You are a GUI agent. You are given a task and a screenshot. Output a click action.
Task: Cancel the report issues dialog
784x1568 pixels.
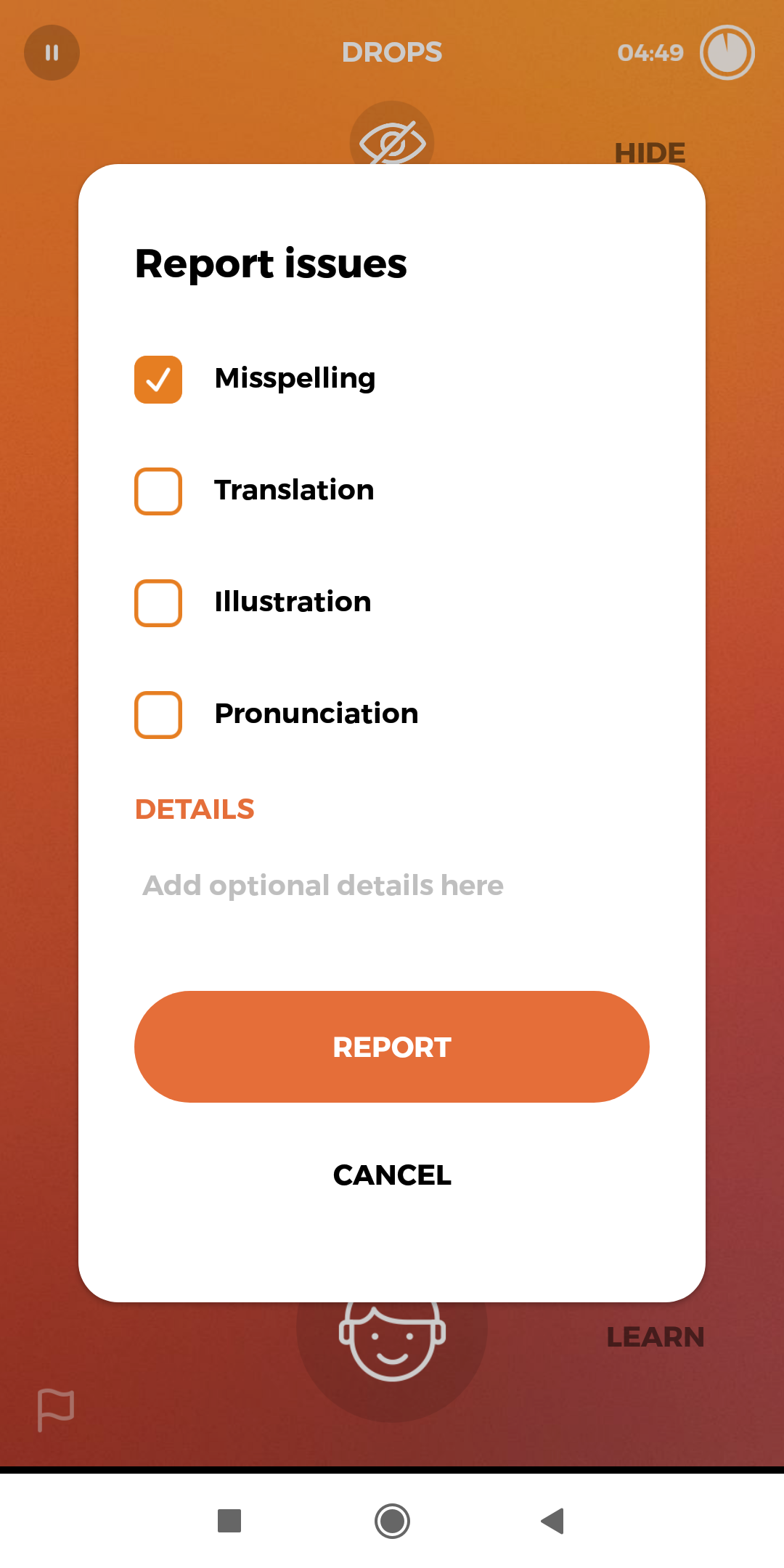[392, 1175]
